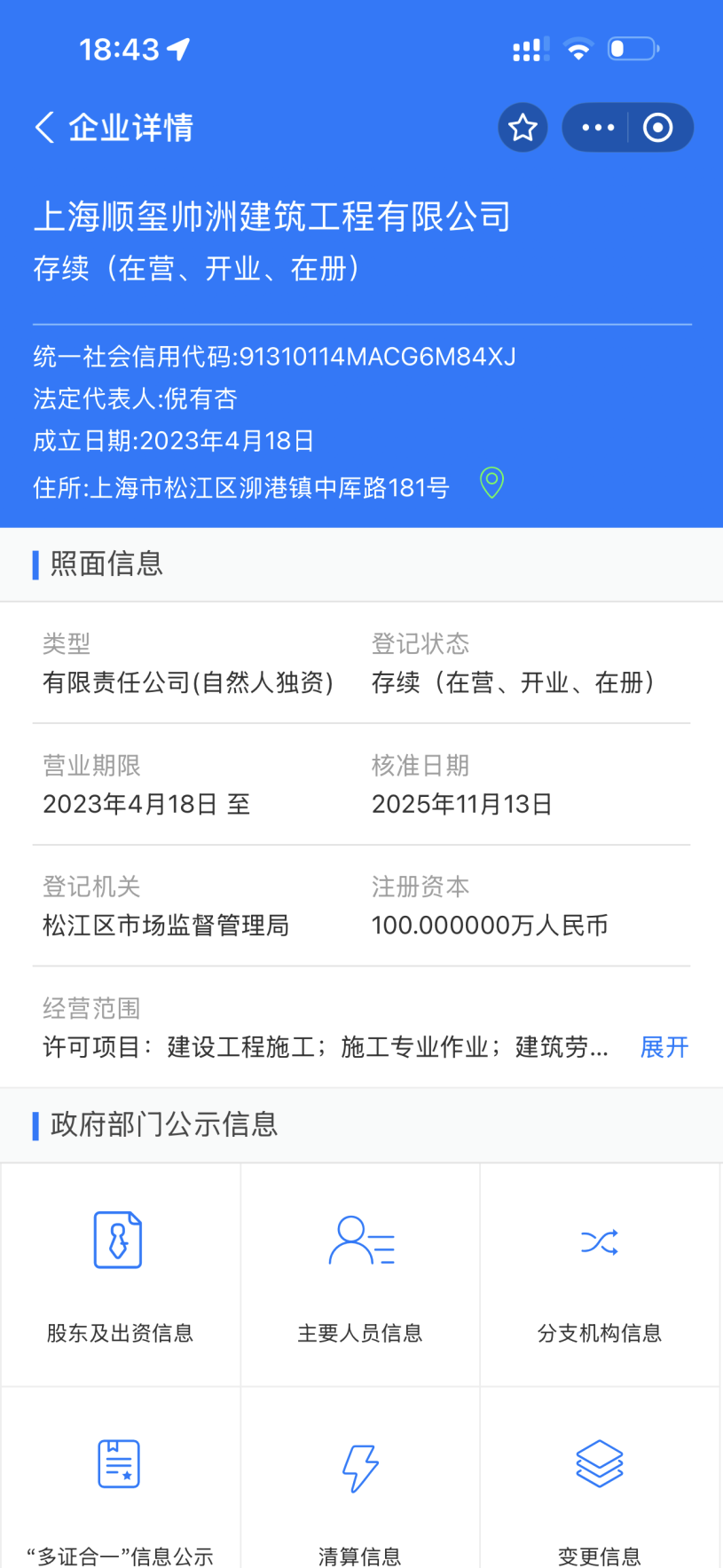Go back from 企业详情 page

pyautogui.click(x=44, y=128)
